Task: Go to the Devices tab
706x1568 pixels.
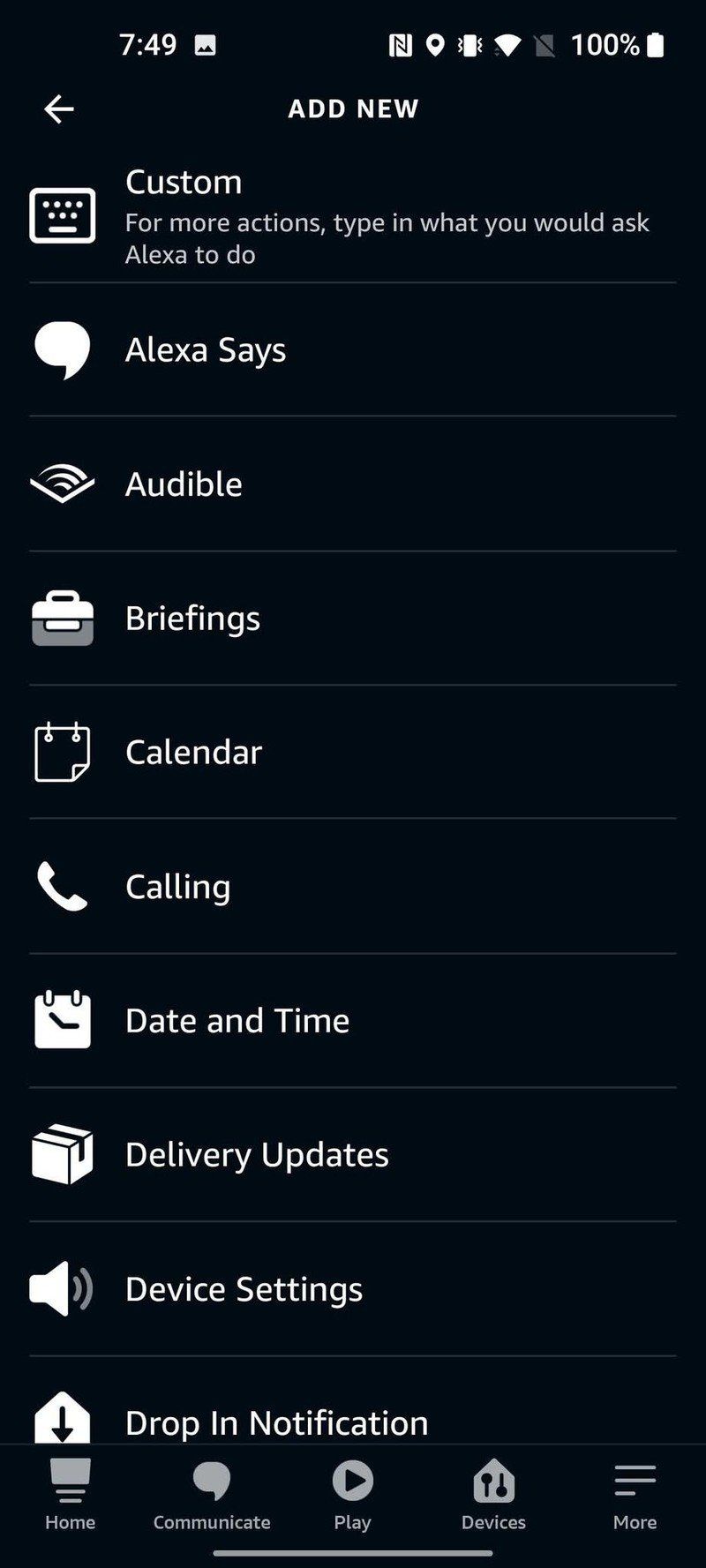Action: point(493,1496)
